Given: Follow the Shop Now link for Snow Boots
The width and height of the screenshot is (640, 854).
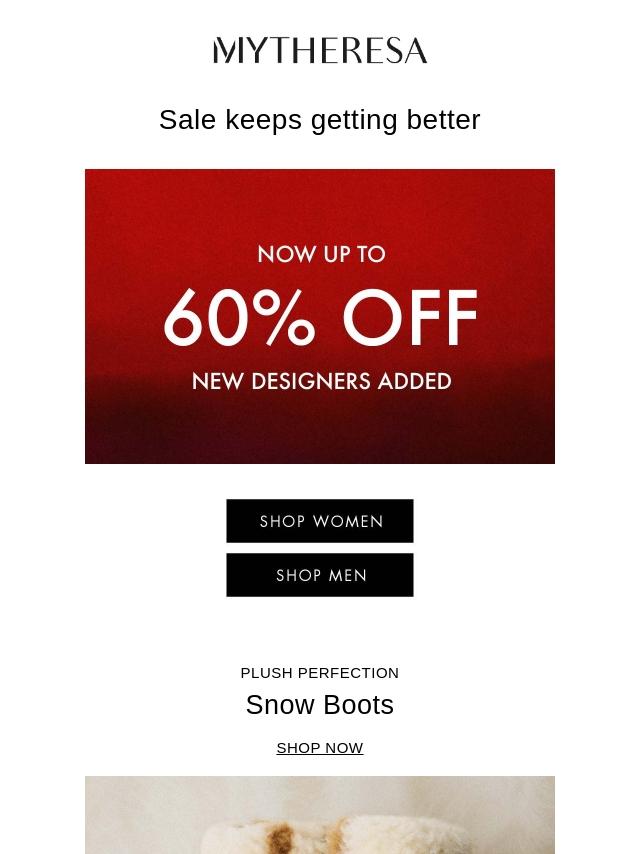Looking at the screenshot, I should coord(320,748).
